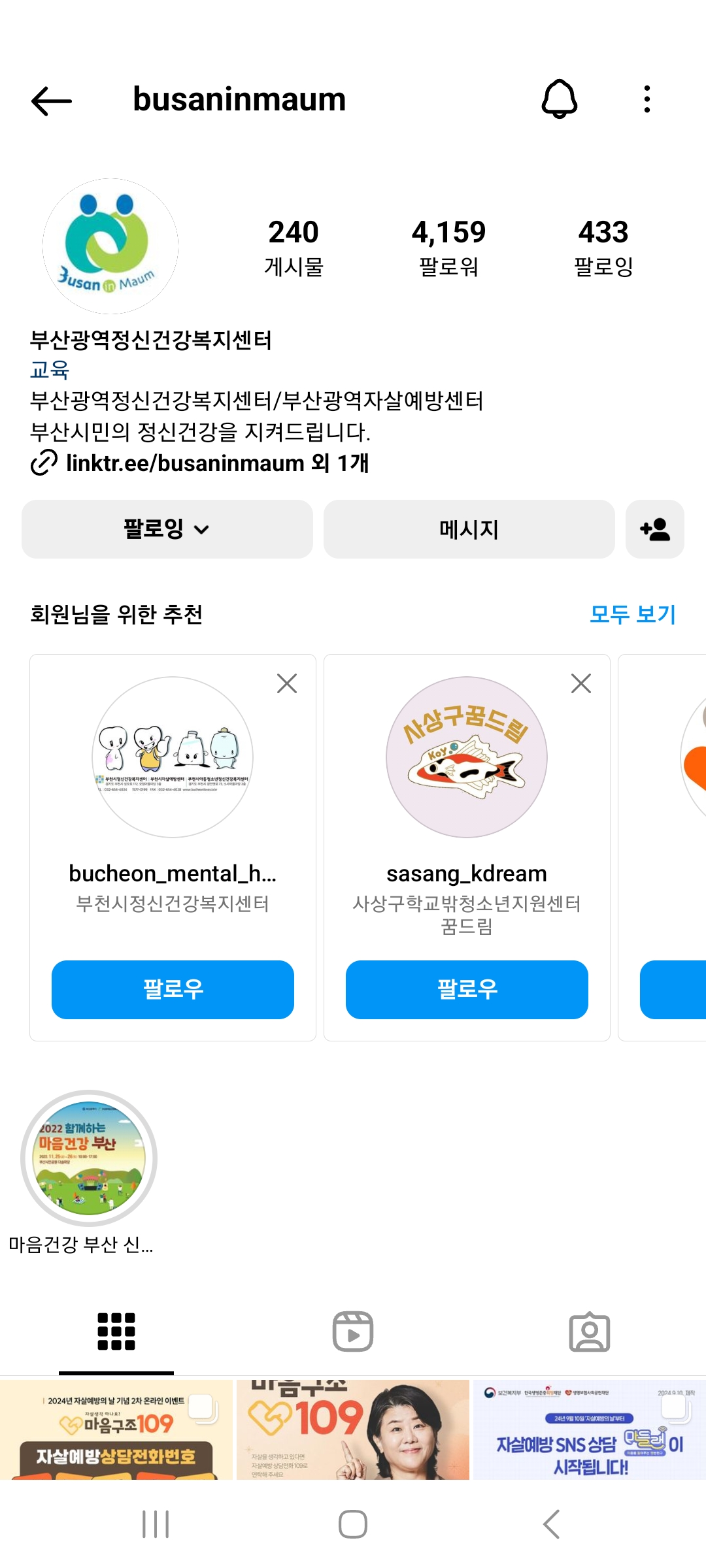The image size is (706, 1568).
Task: Open the 자살예방 SNS 상담 post
Action: (589, 1429)
